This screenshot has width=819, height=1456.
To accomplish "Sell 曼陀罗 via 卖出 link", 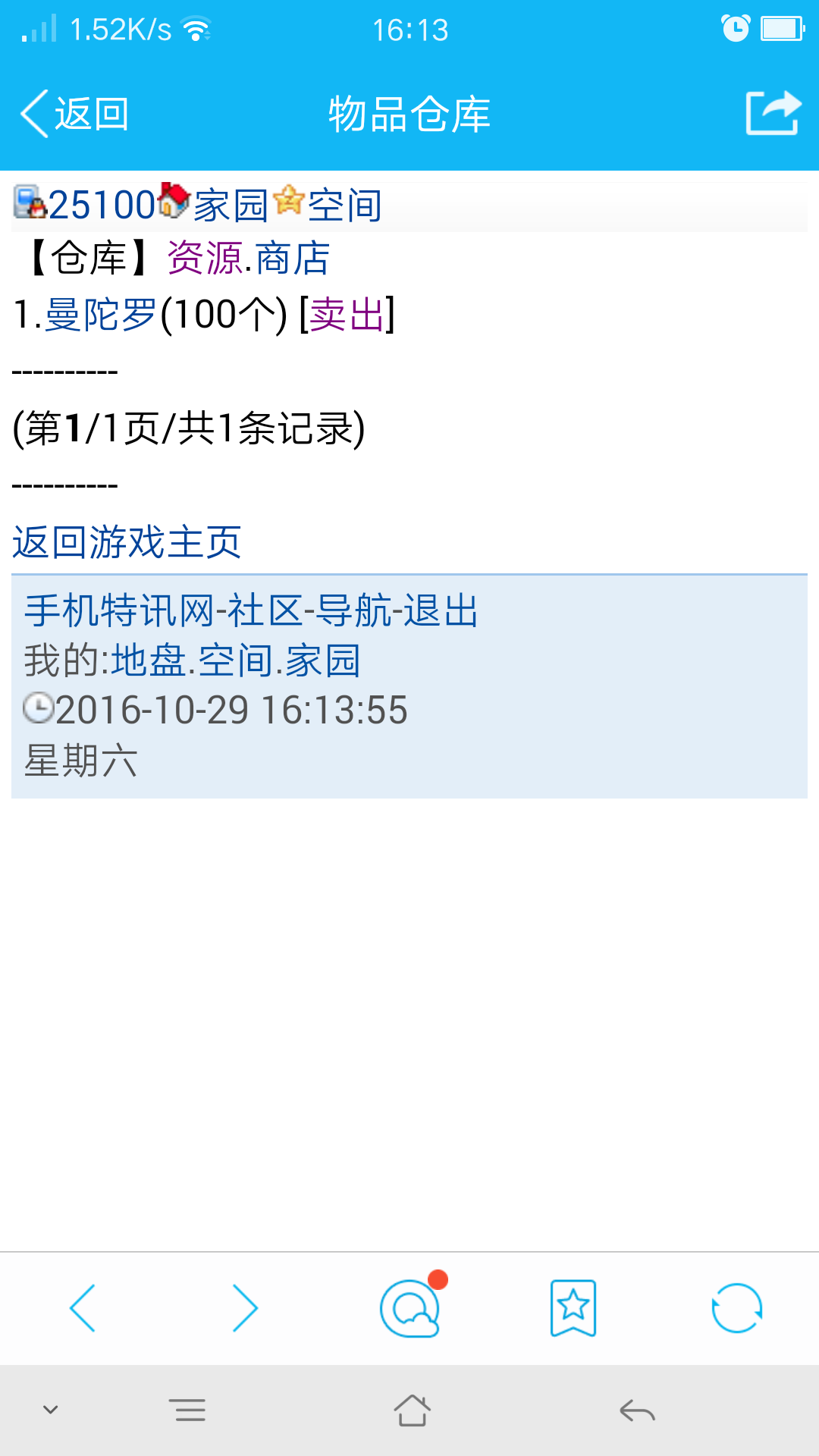I will click(347, 315).
